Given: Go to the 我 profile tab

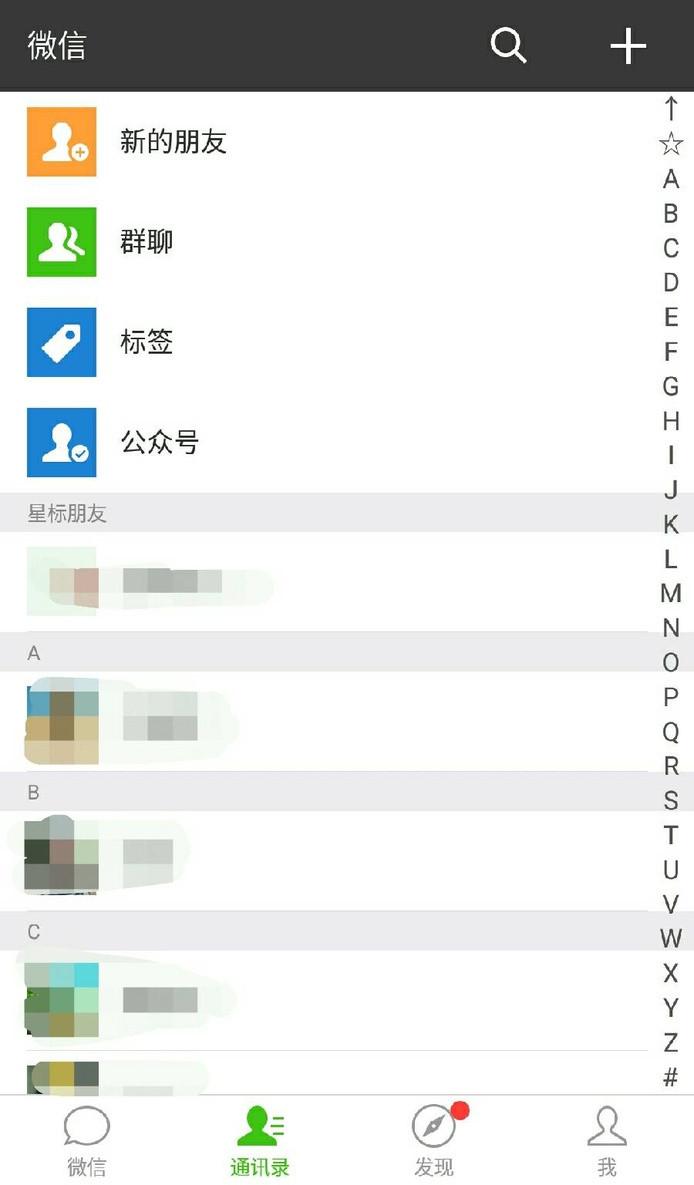Looking at the screenshot, I should click(x=607, y=1140).
